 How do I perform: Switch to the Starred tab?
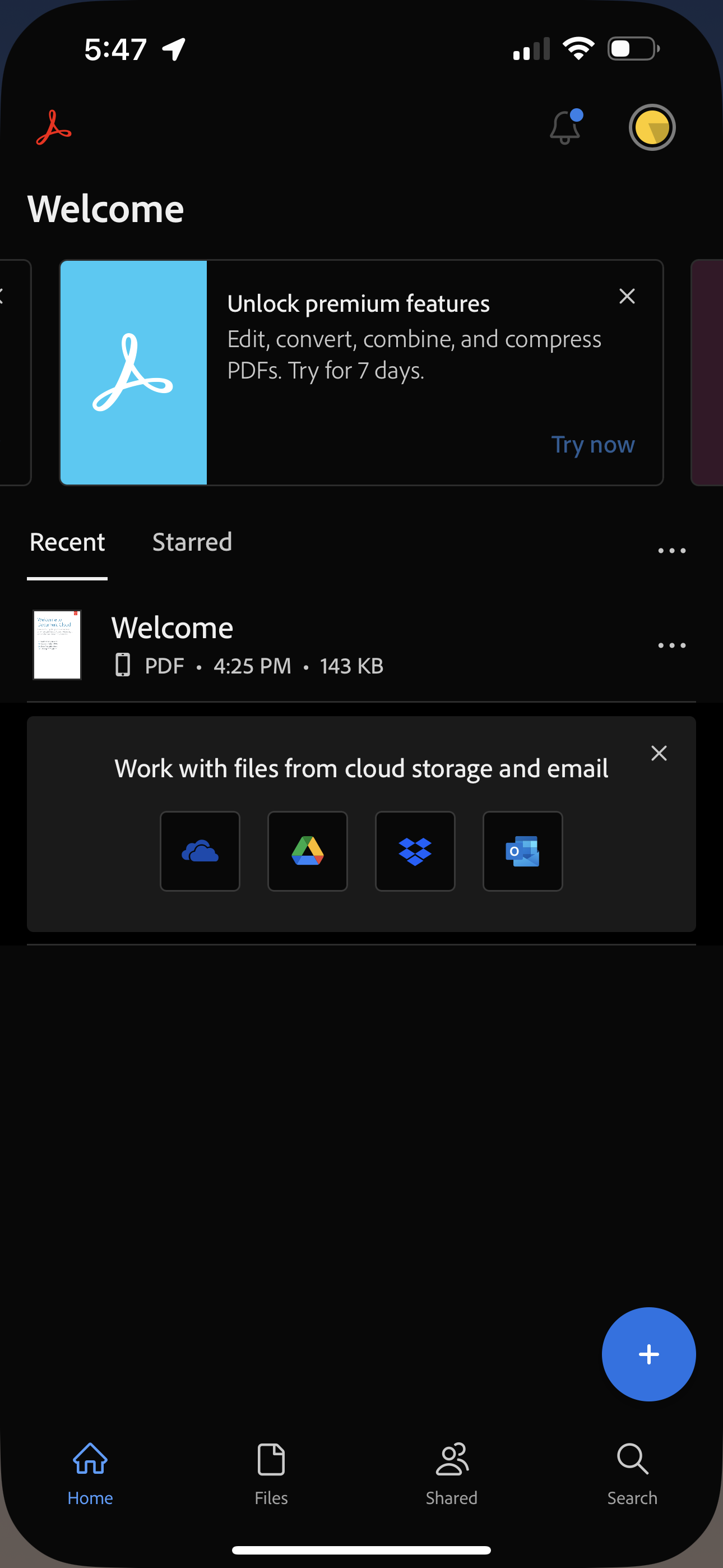click(x=192, y=541)
